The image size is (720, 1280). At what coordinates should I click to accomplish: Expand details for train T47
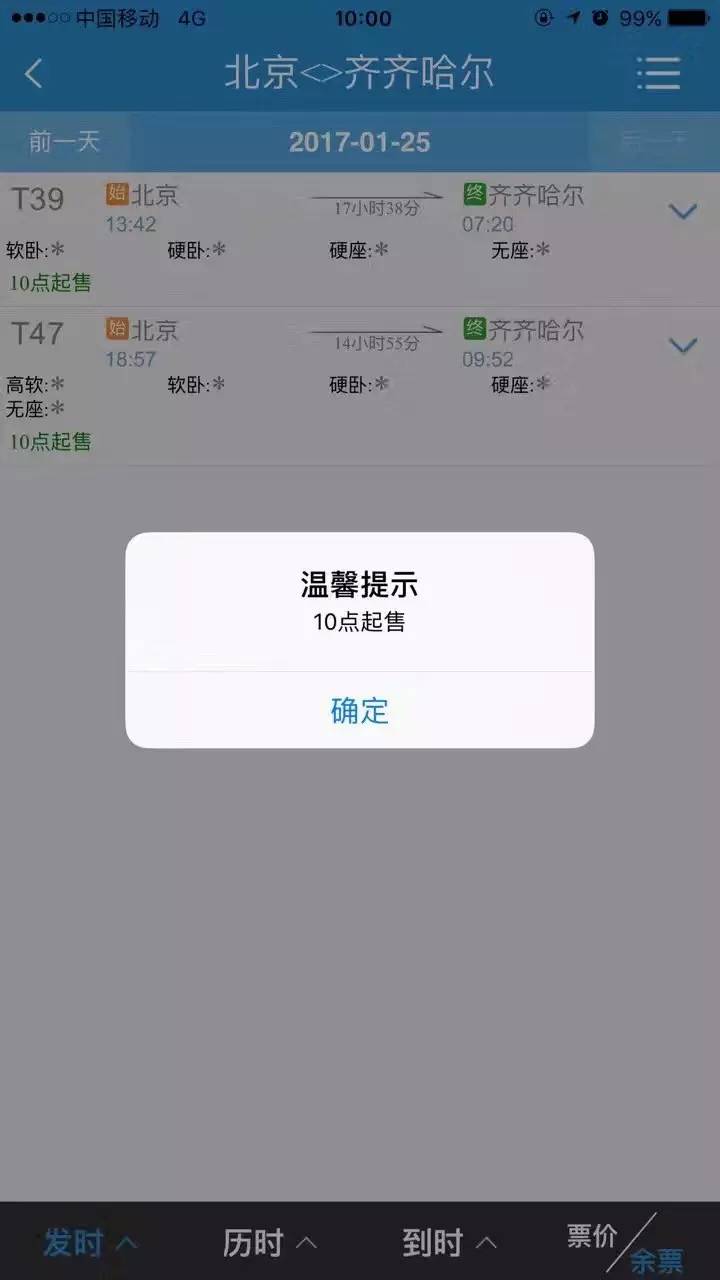[682, 346]
